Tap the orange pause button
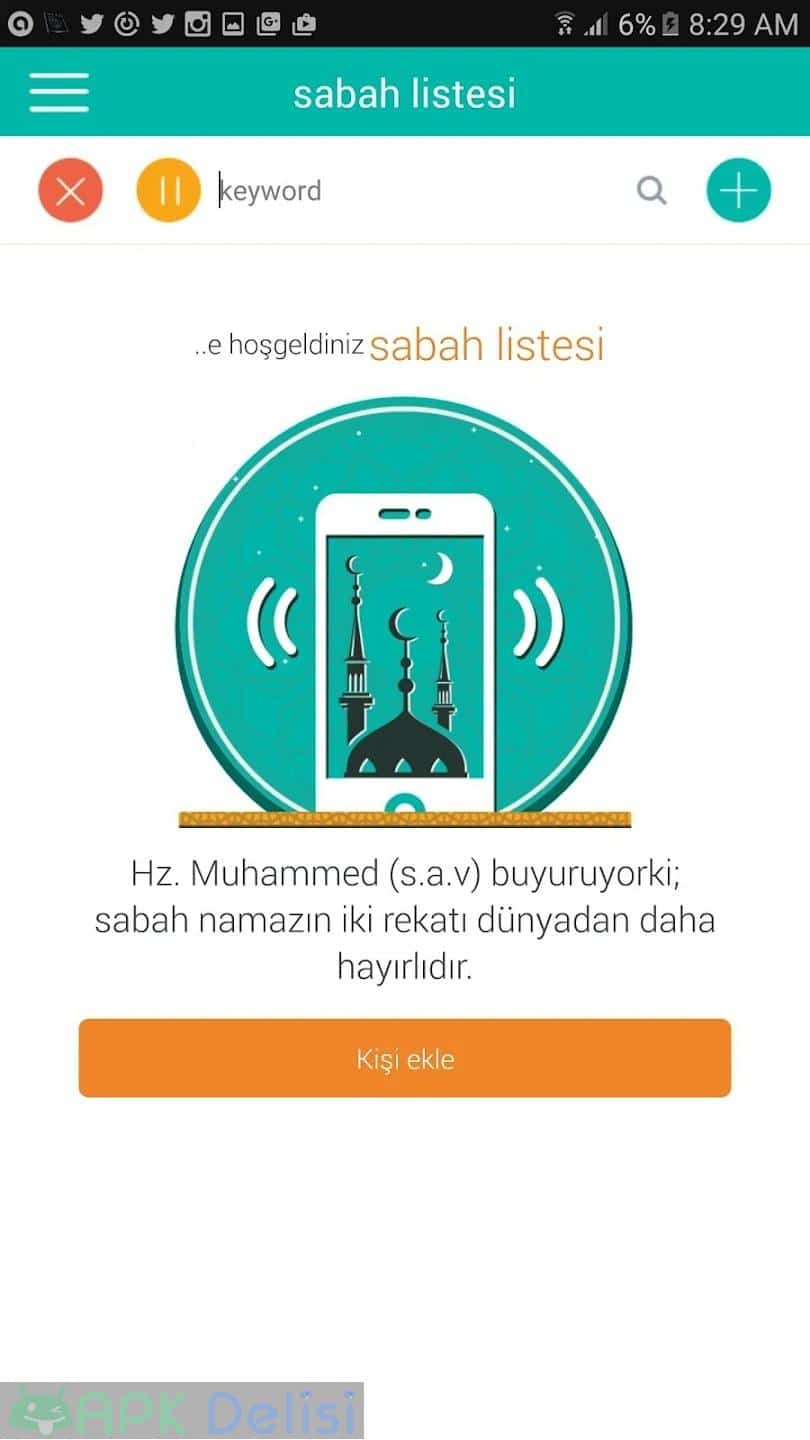810x1440 pixels. (x=169, y=190)
